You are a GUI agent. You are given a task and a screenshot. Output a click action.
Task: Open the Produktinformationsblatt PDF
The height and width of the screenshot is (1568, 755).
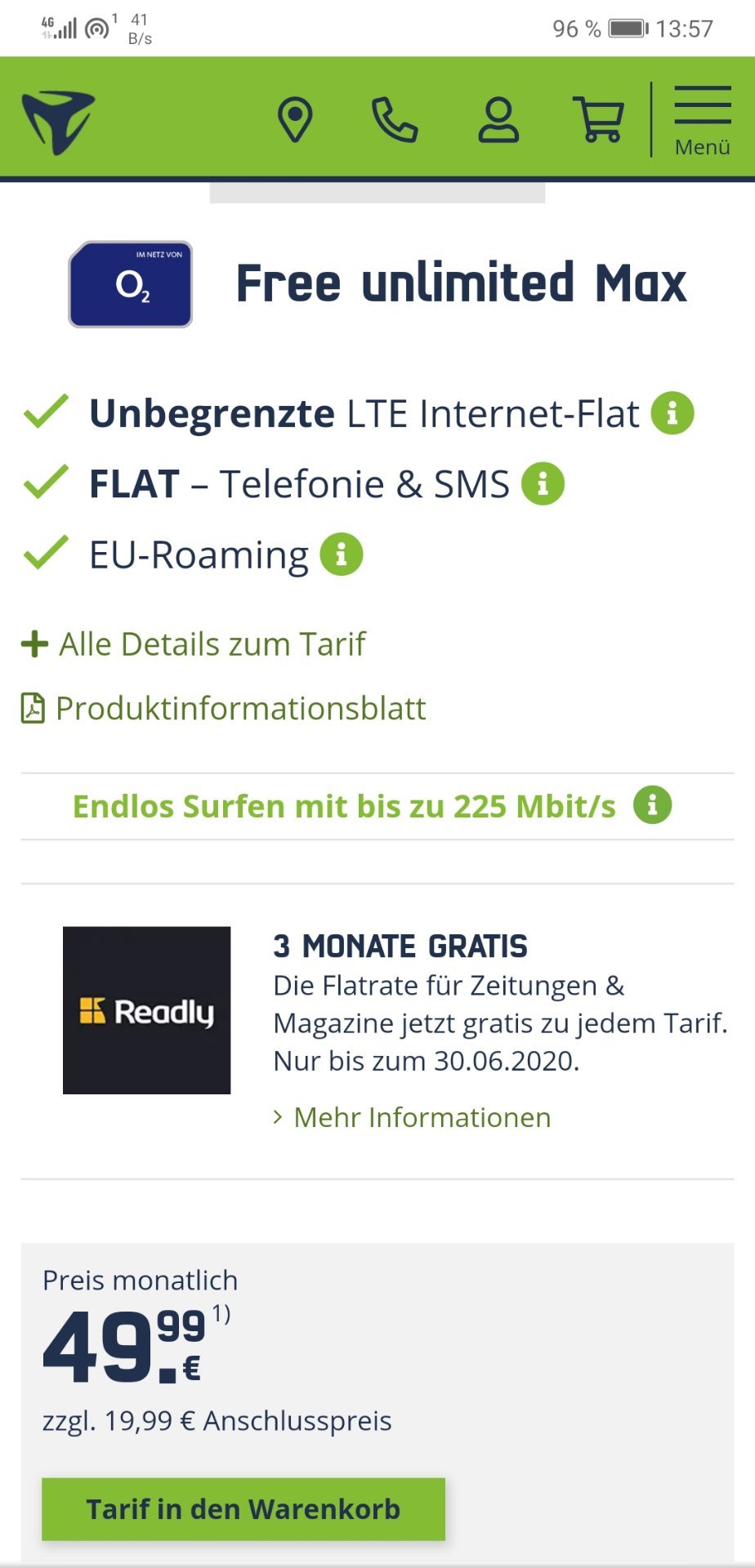point(223,708)
